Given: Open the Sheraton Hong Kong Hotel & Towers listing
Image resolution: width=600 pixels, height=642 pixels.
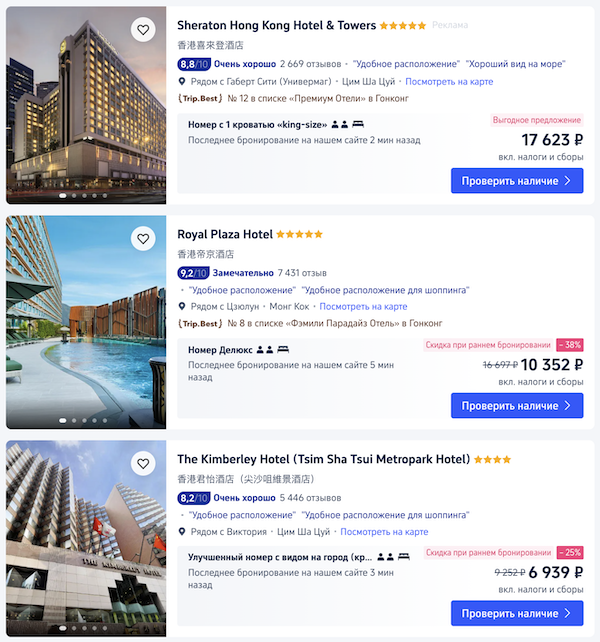Looking at the screenshot, I should (276, 25).
